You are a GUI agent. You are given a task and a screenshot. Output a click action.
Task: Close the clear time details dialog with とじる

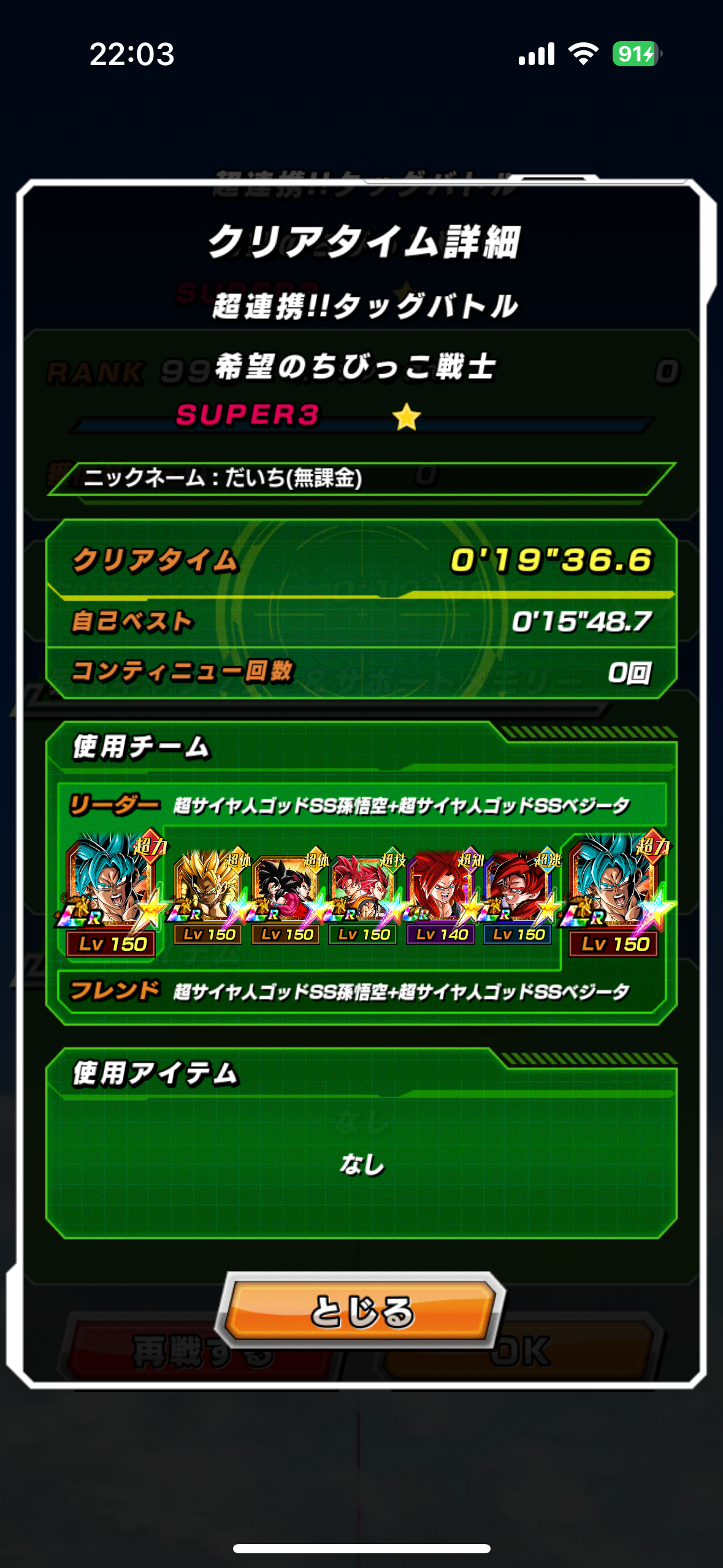pyautogui.click(x=361, y=1311)
